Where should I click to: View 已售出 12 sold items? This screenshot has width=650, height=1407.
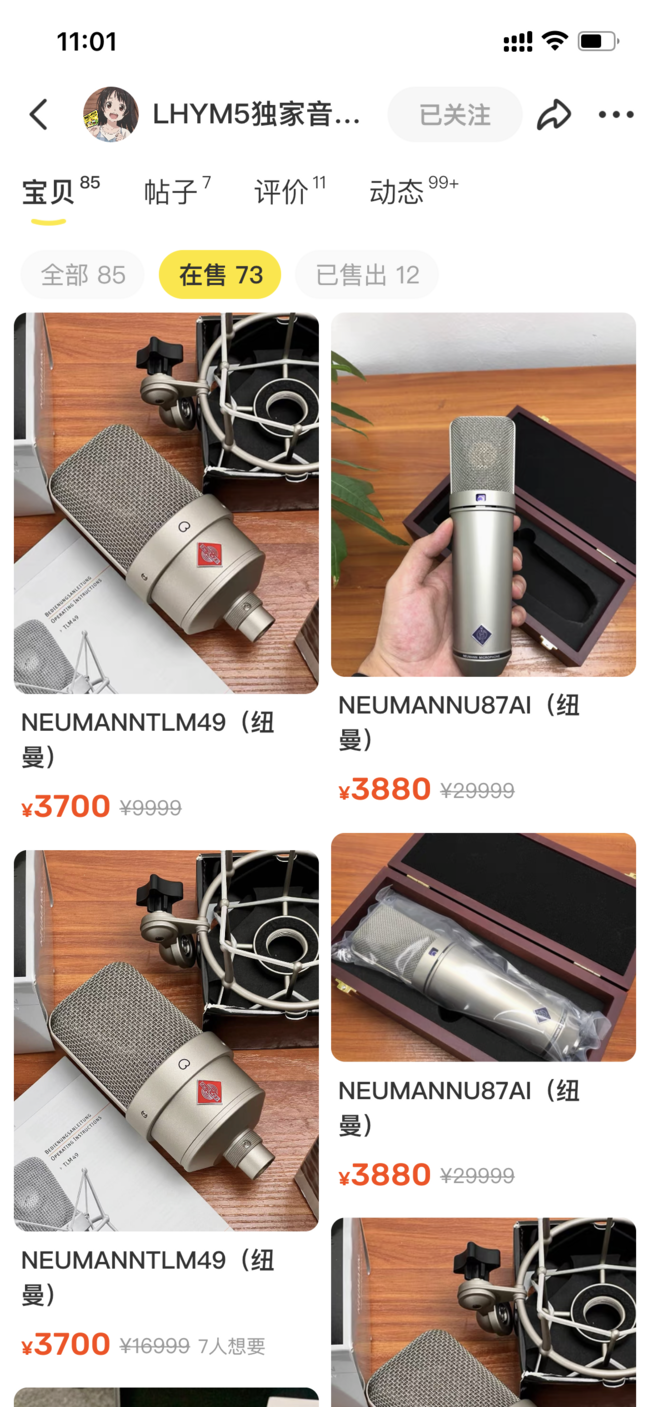(367, 275)
